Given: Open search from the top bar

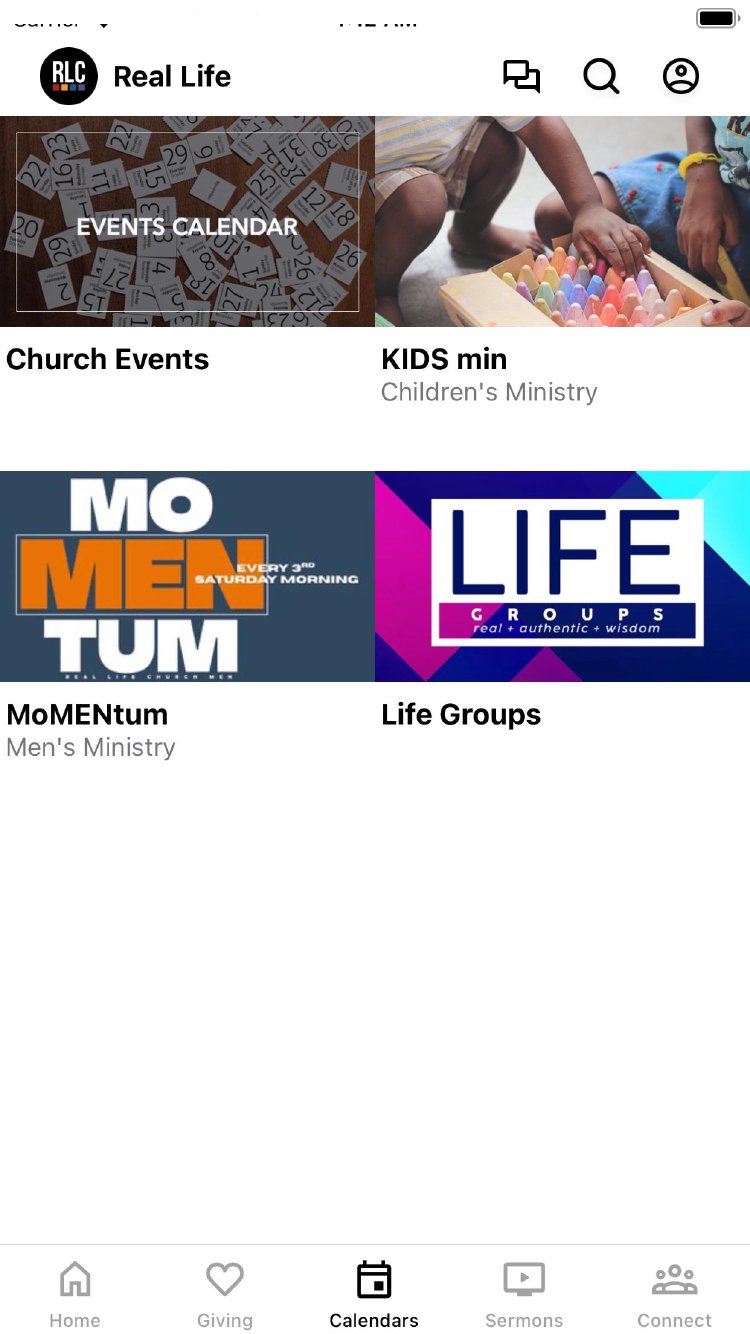Looking at the screenshot, I should tap(601, 77).
